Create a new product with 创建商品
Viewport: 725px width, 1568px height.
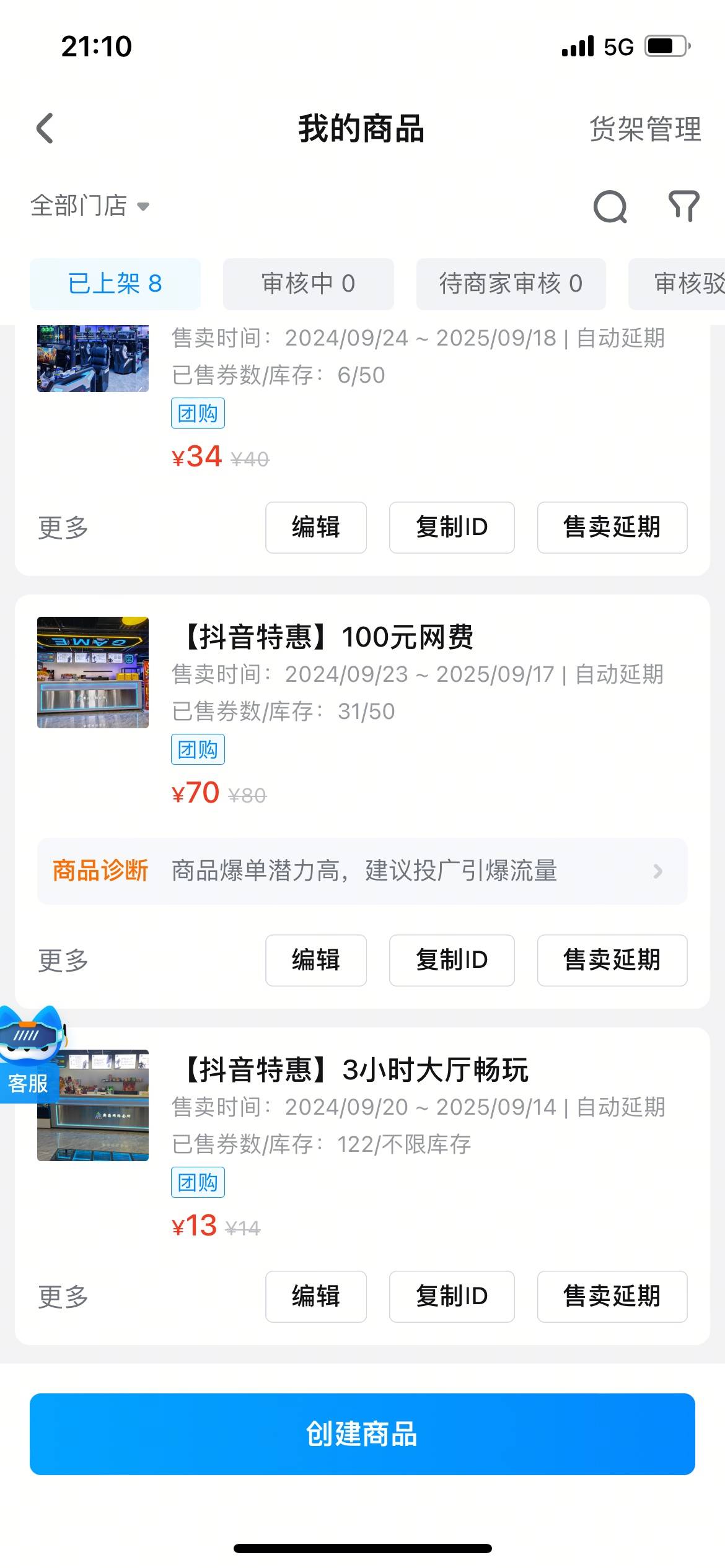pos(362,1434)
